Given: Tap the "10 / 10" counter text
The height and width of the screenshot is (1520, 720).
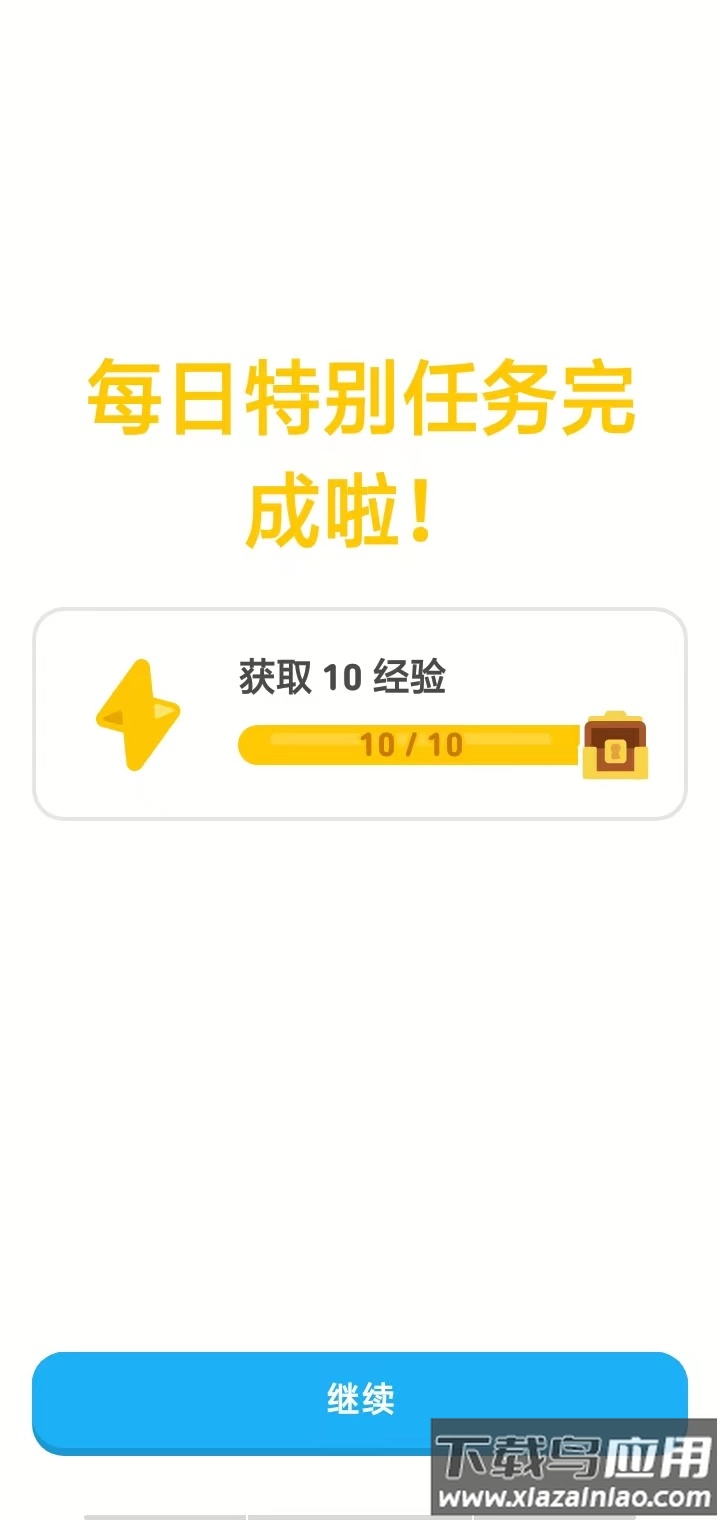Looking at the screenshot, I should [410, 745].
